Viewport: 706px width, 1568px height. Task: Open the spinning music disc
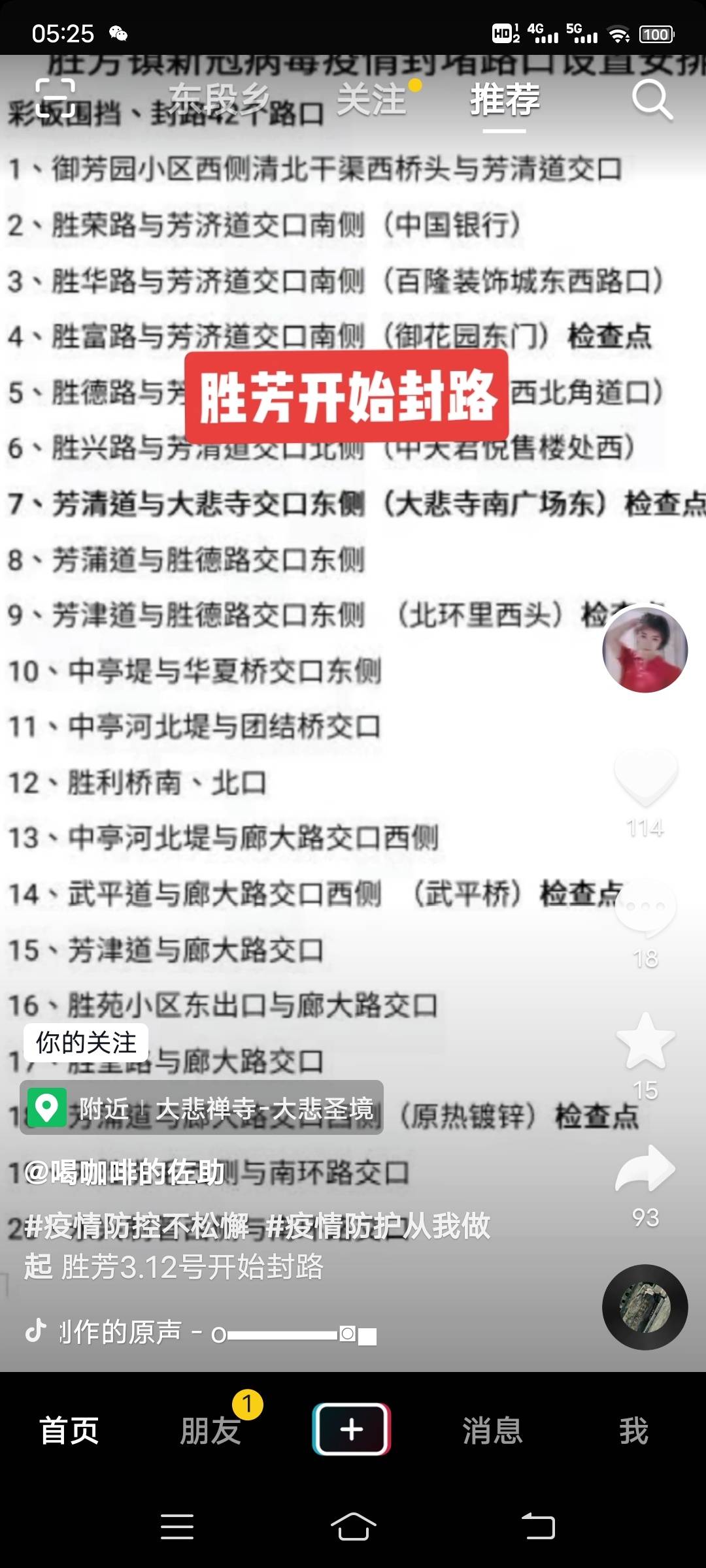click(645, 1307)
